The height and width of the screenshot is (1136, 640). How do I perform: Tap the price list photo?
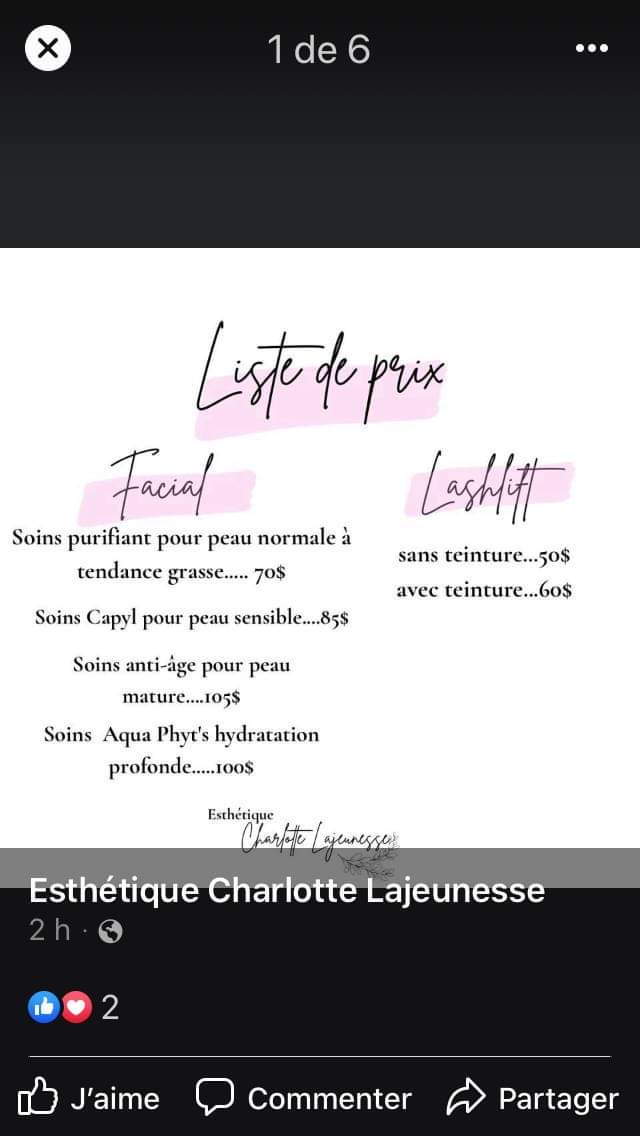pyautogui.click(x=320, y=550)
